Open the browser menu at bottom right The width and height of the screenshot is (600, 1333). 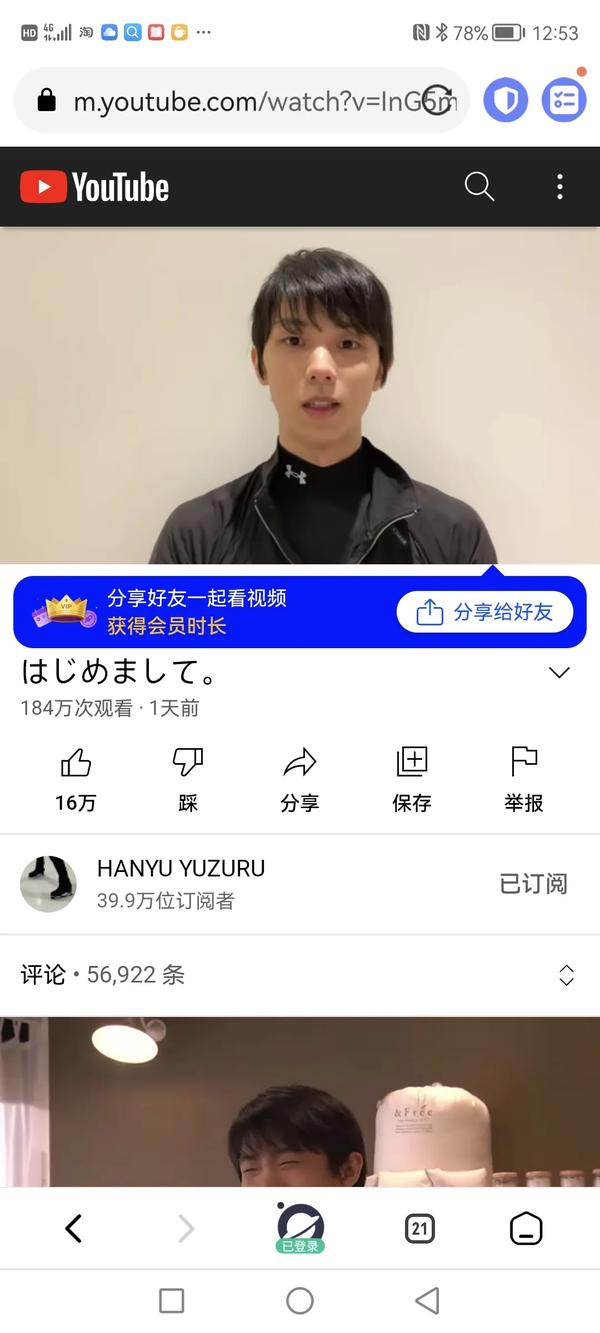[x=526, y=1229]
